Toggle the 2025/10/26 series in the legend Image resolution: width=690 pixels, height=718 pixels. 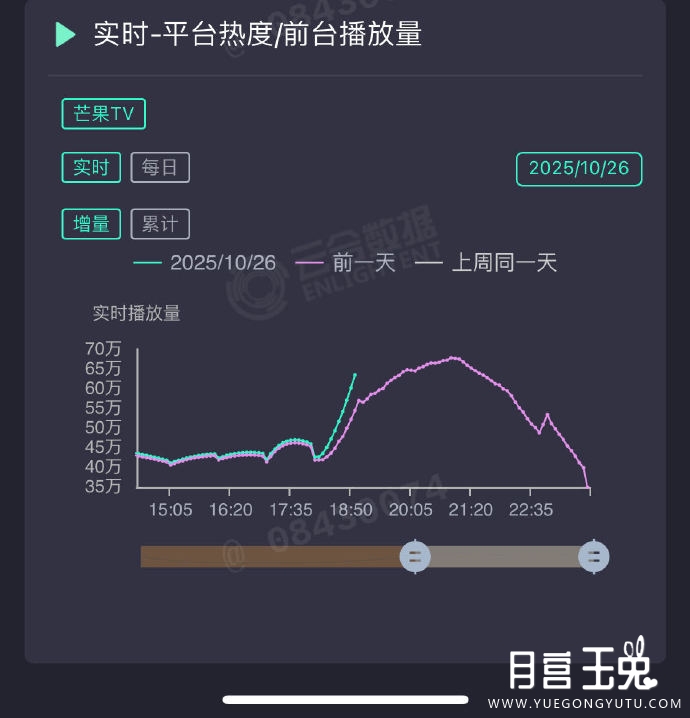205,263
